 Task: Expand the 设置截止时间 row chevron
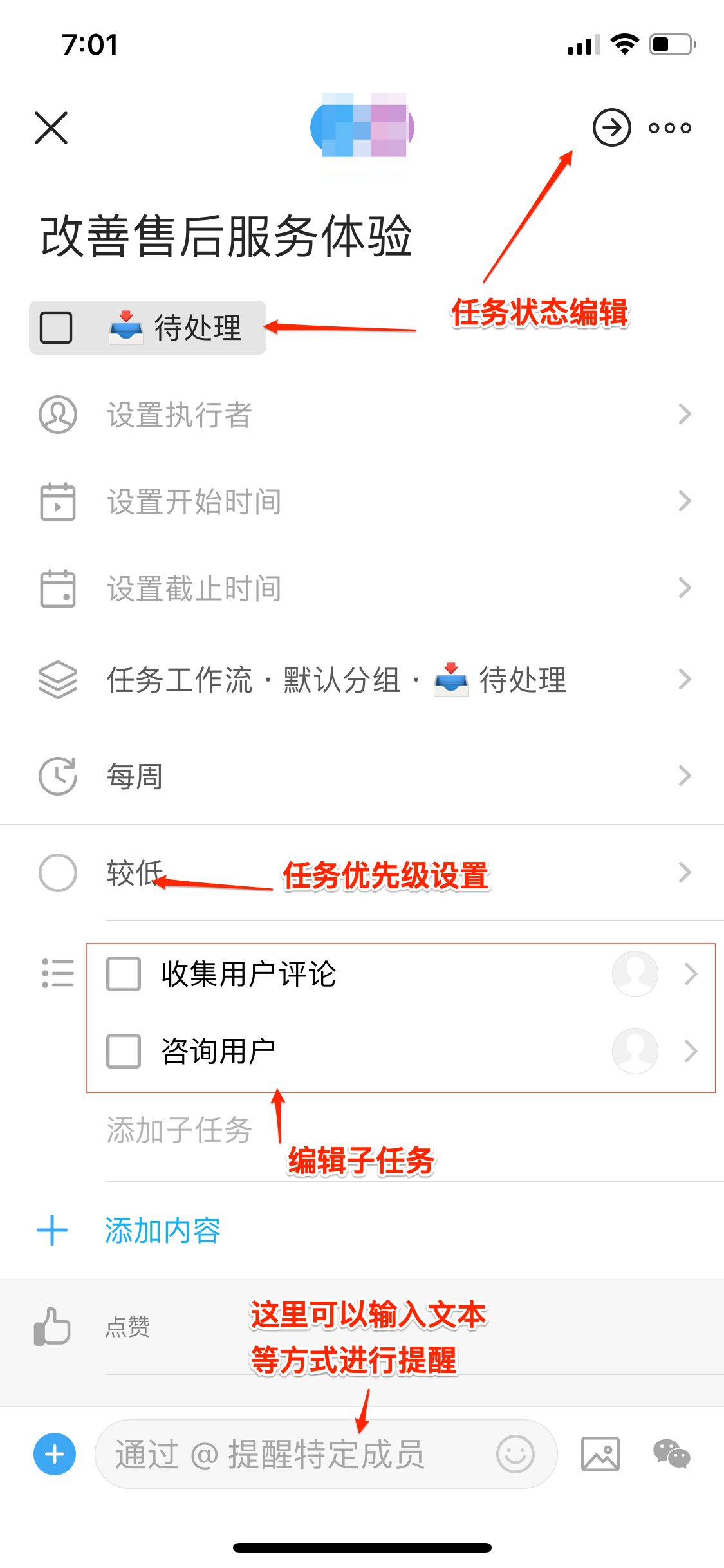click(684, 587)
